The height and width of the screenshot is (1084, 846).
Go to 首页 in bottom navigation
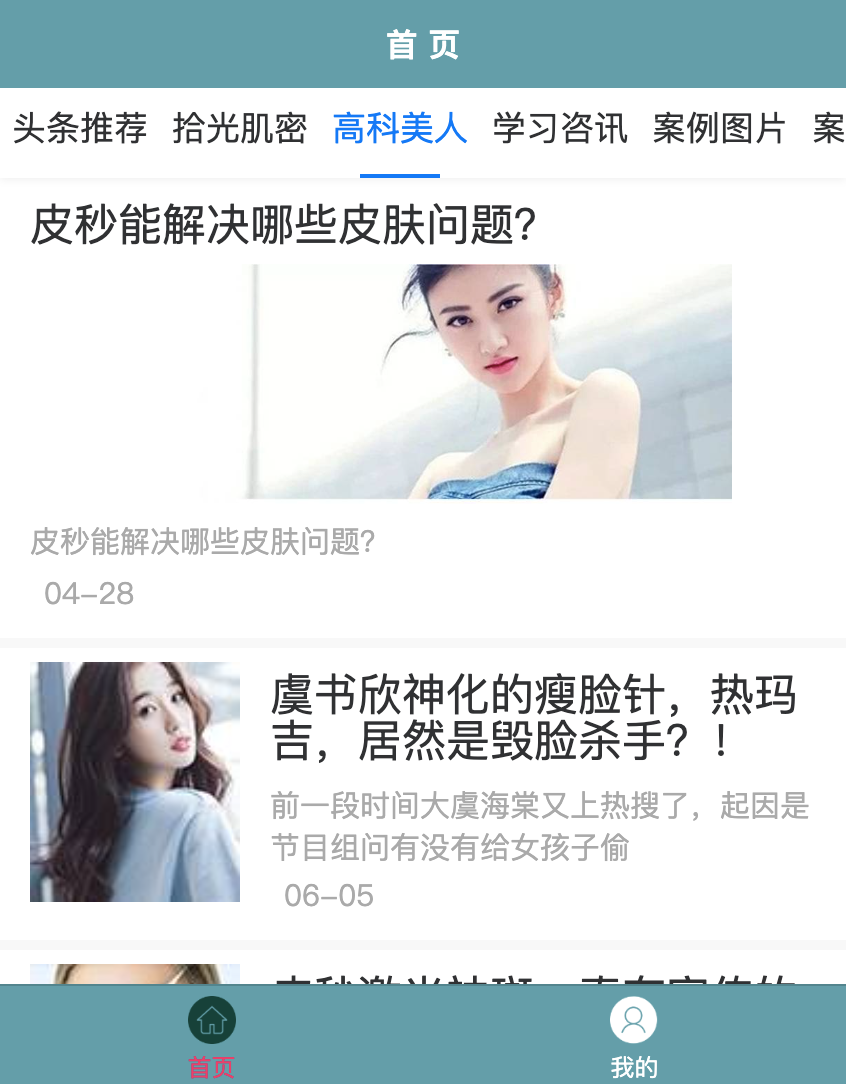coord(212,1036)
